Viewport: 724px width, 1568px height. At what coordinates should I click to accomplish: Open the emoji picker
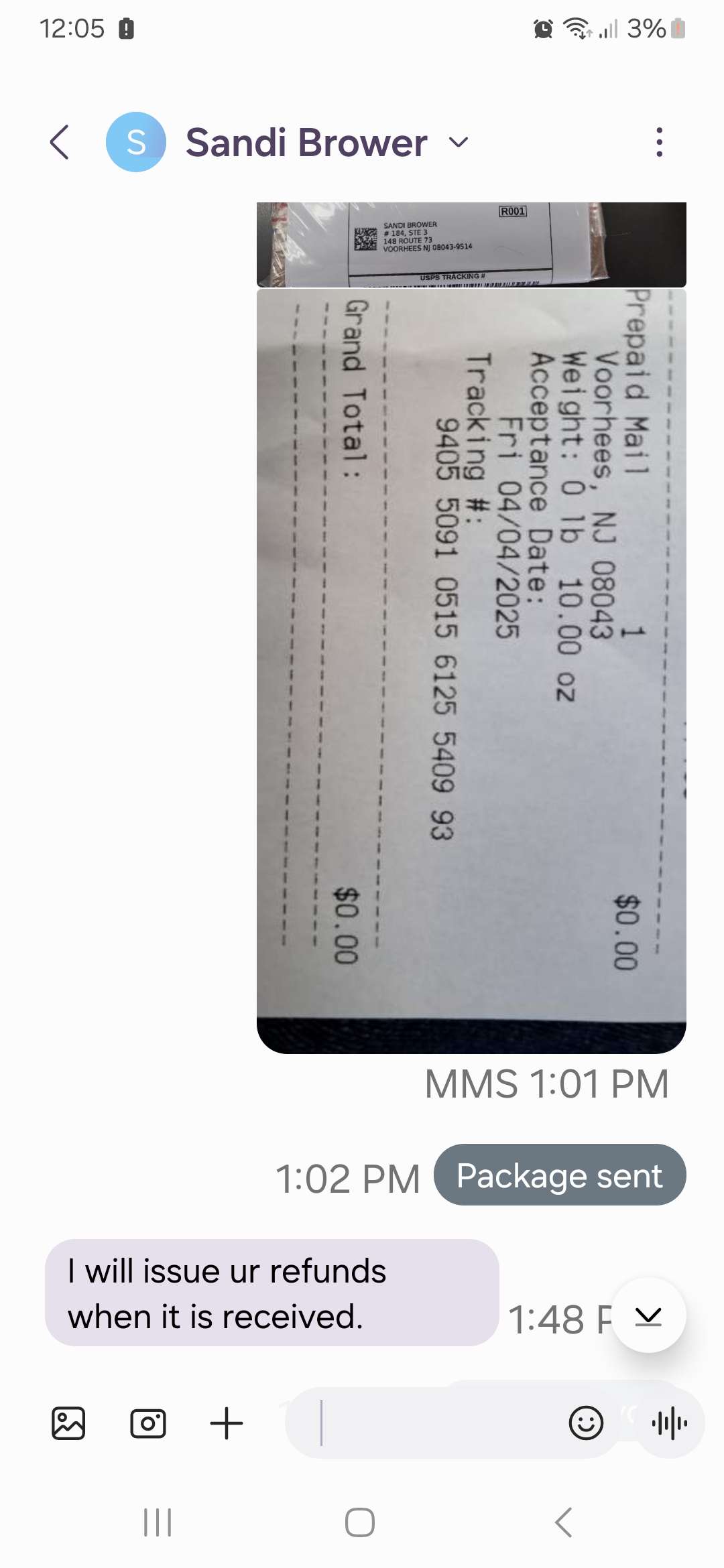pyautogui.click(x=586, y=1423)
